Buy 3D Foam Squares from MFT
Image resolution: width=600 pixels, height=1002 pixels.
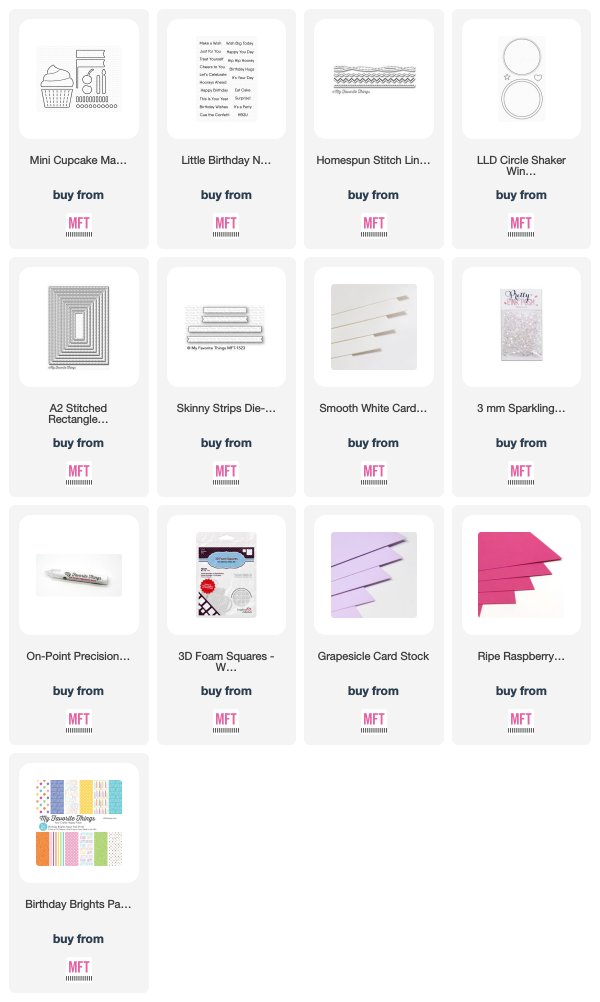tap(227, 721)
